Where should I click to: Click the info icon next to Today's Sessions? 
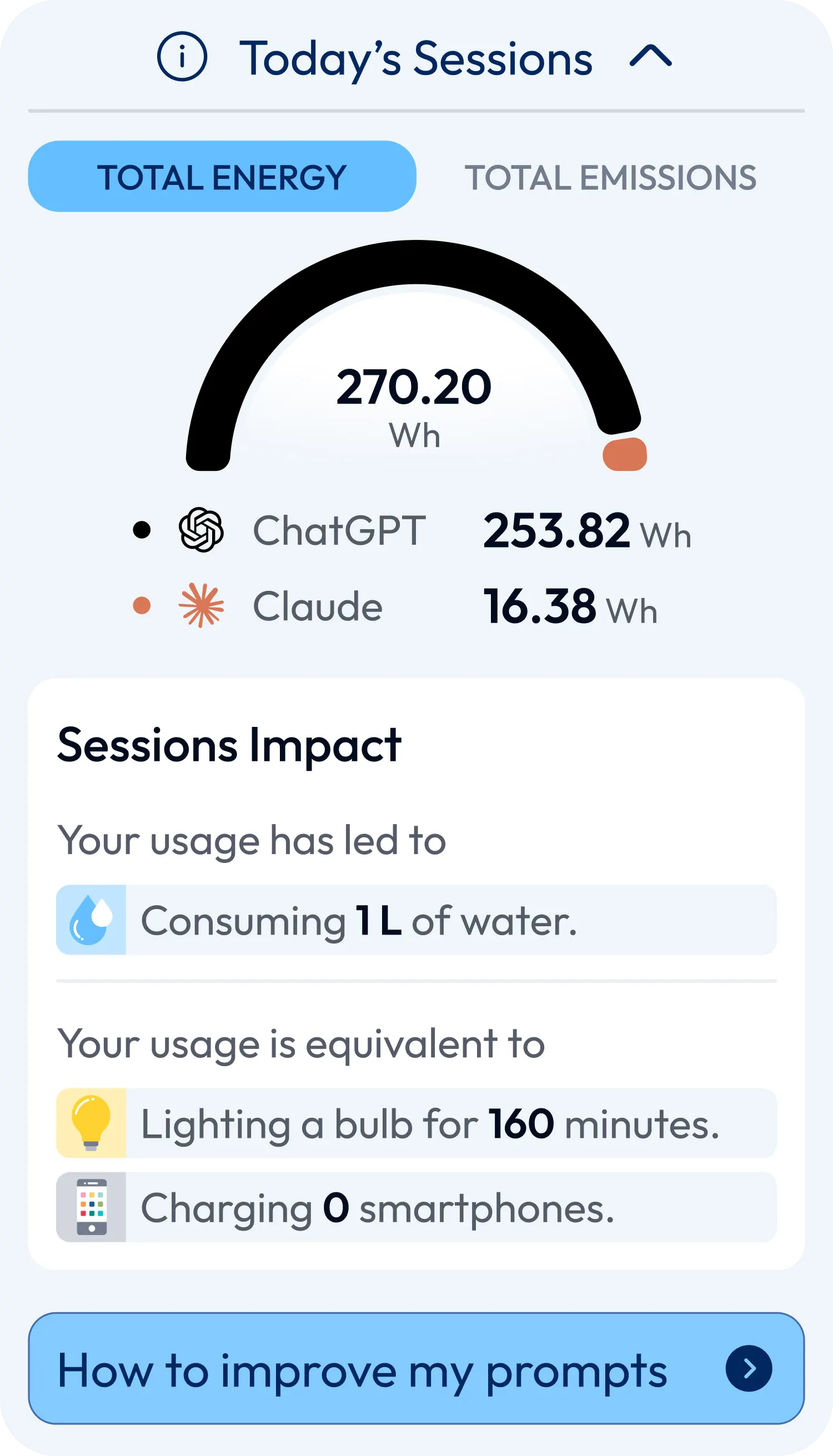[182, 57]
